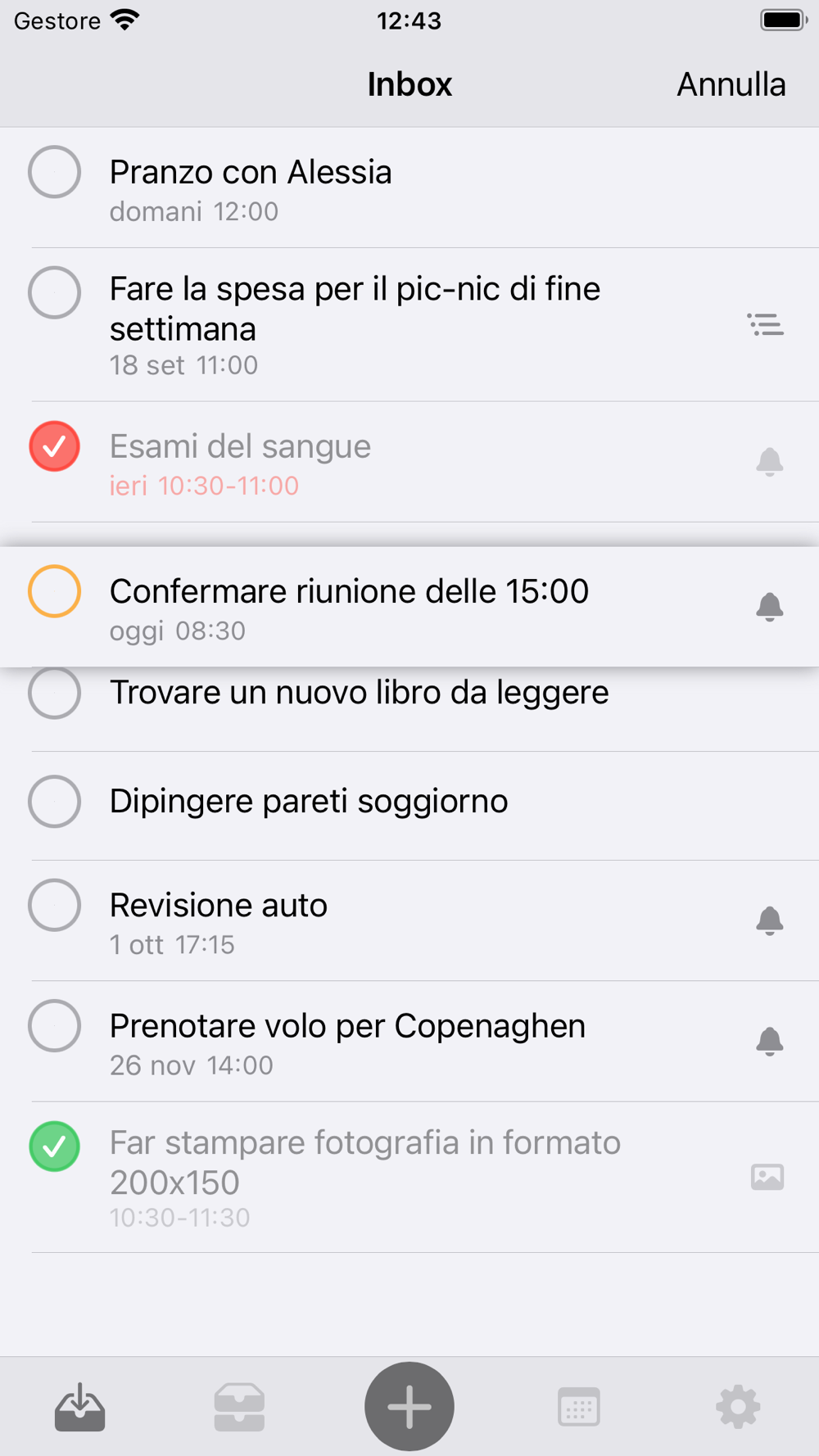The image size is (819, 1456).
Task: Mark Pranzo con Alessia as completed
Action: pyautogui.click(x=54, y=172)
